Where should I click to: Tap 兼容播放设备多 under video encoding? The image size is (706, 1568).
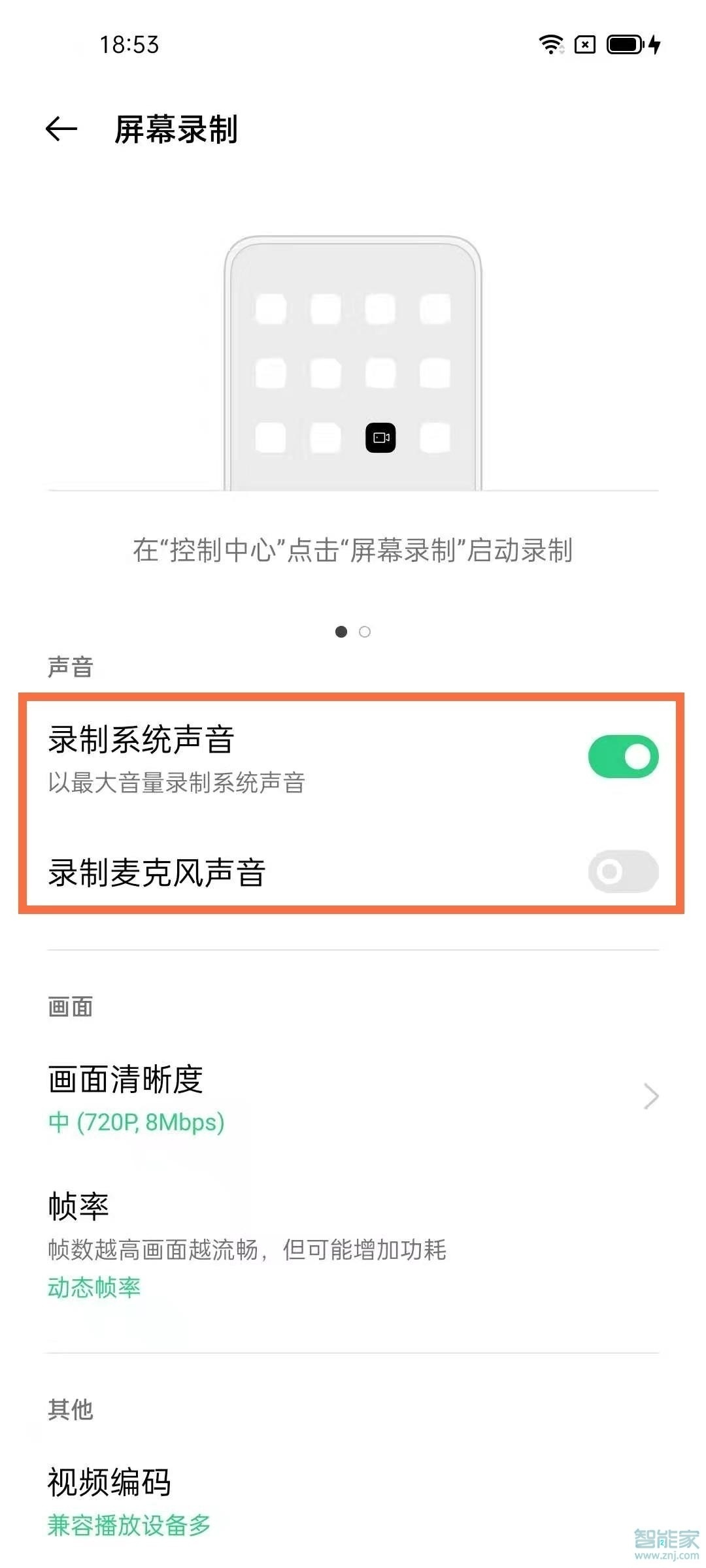point(128,1528)
